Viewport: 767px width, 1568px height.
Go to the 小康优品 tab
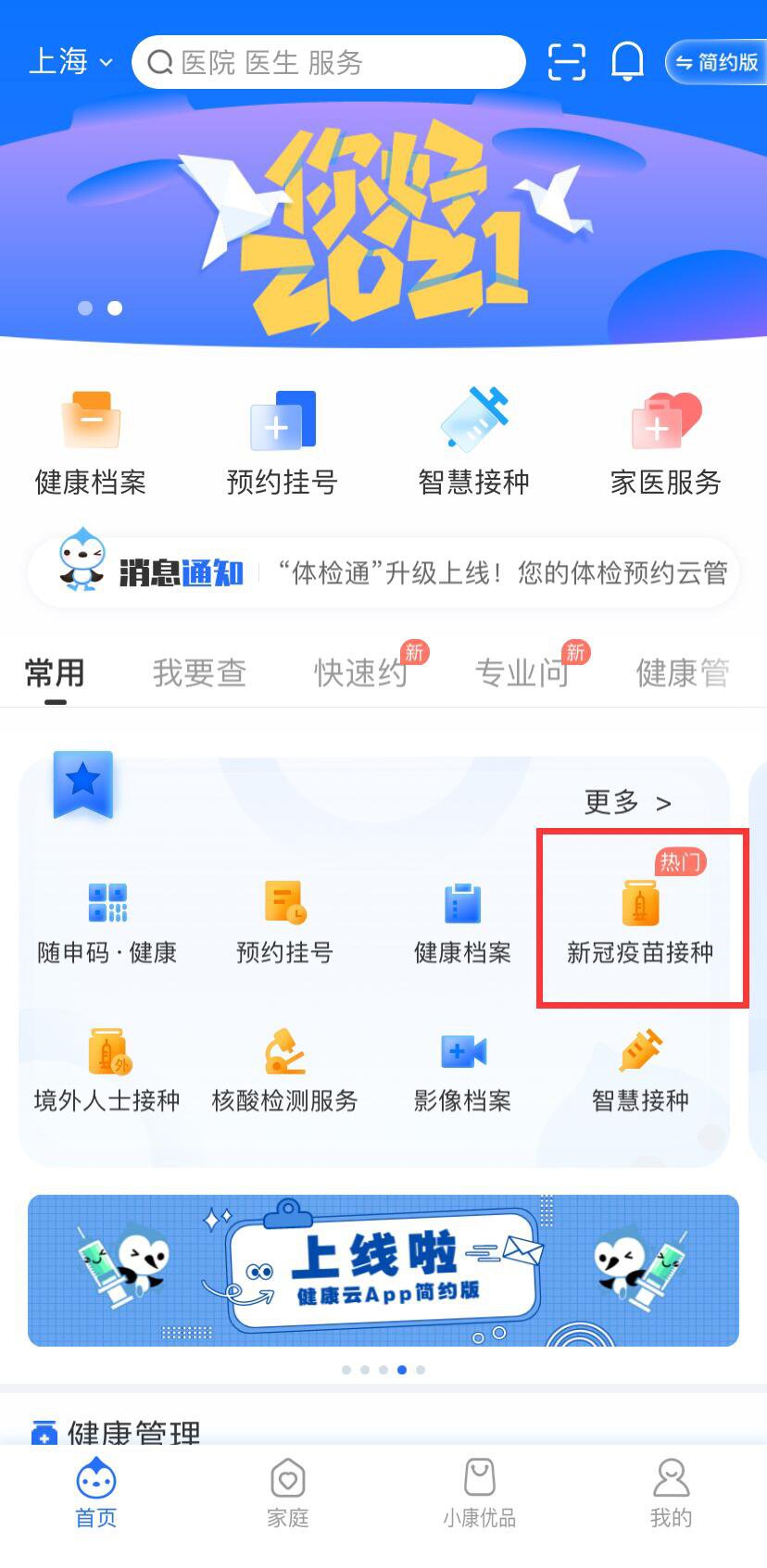[479, 1492]
